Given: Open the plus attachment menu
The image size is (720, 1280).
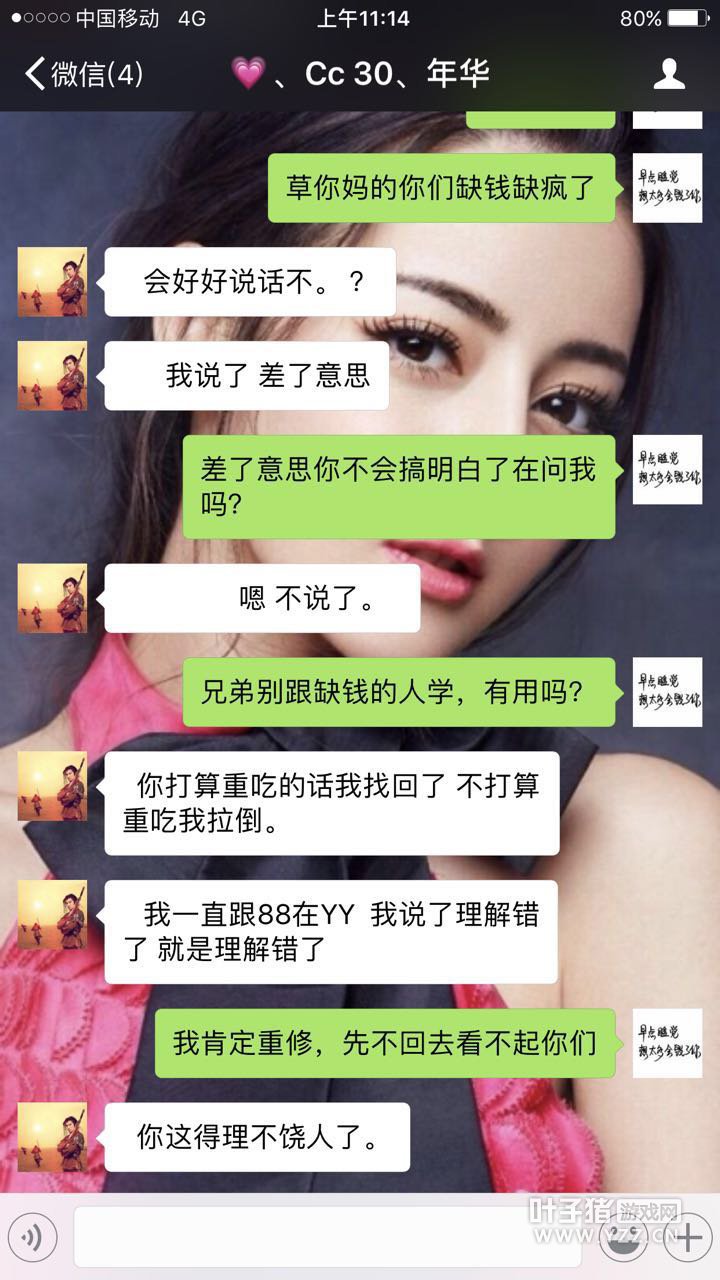Looking at the screenshot, I should pyautogui.click(x=688, y=1238).
